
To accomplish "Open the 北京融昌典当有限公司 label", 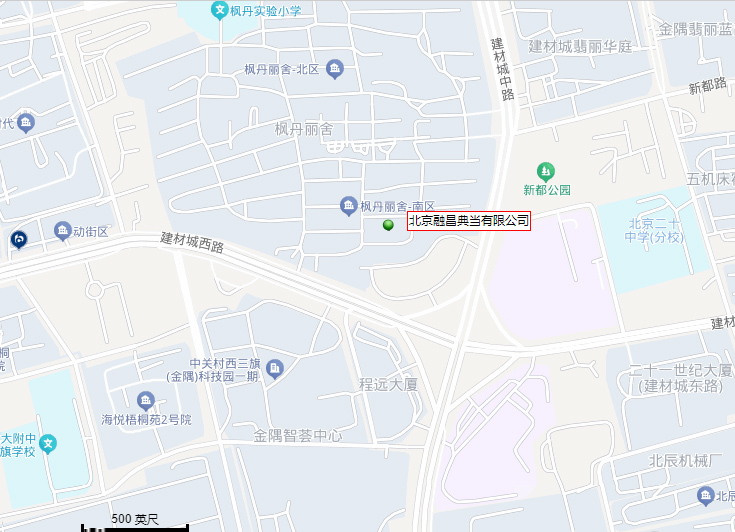I will point(468,220).
